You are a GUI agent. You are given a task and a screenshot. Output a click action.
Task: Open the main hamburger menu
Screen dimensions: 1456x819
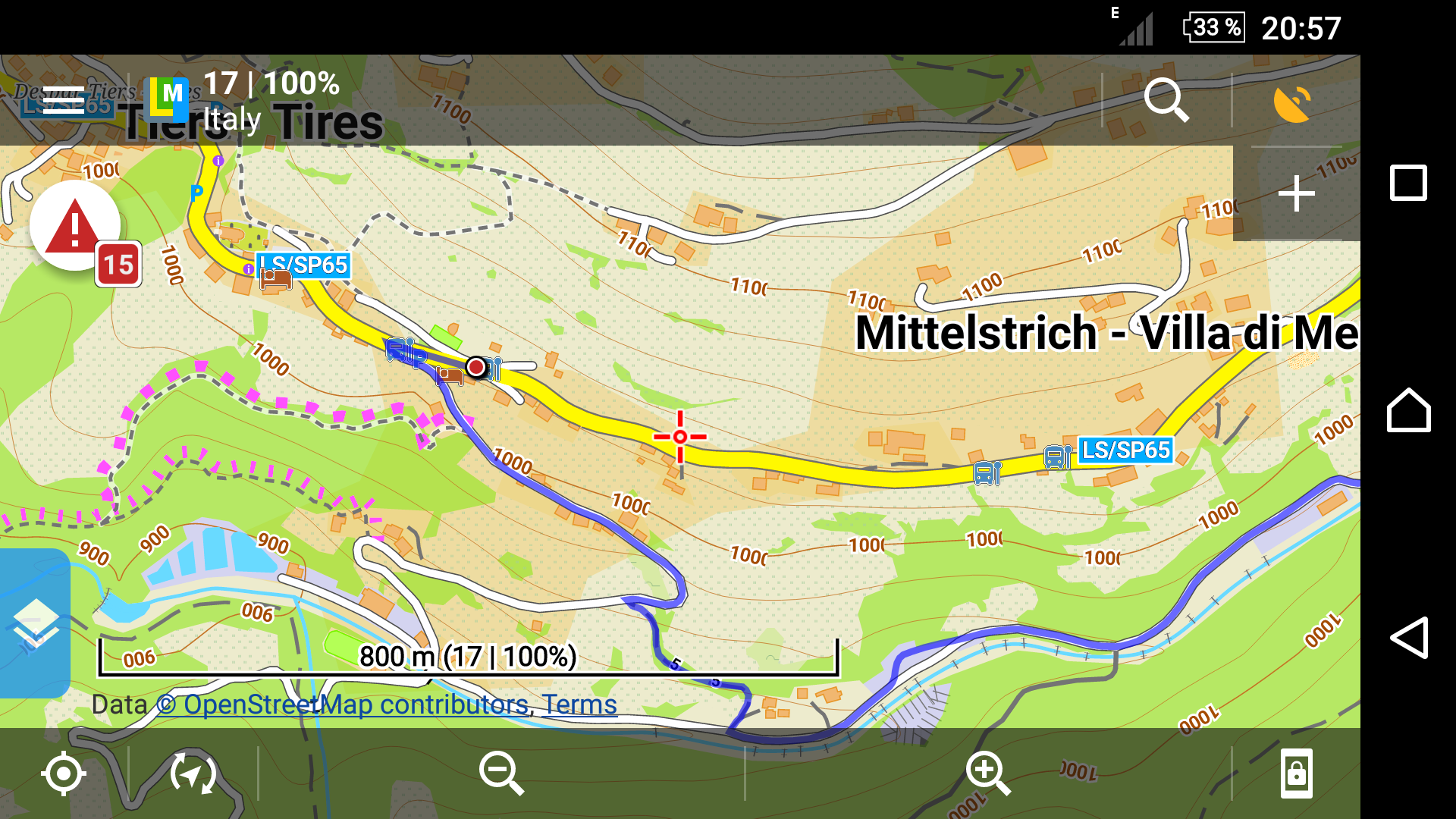coord(64,100)
